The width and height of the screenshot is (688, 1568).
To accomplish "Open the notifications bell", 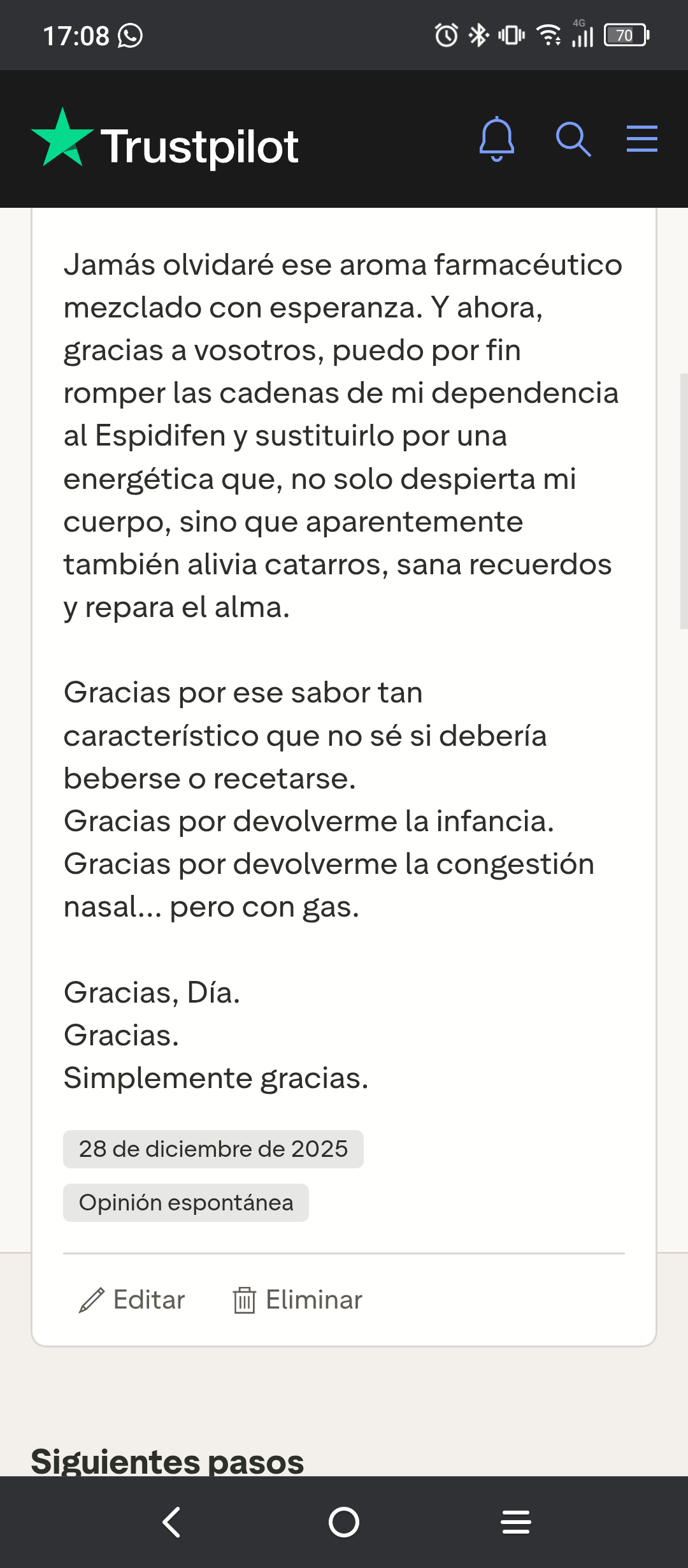I will pyautogui.click(x=496, y=139).
